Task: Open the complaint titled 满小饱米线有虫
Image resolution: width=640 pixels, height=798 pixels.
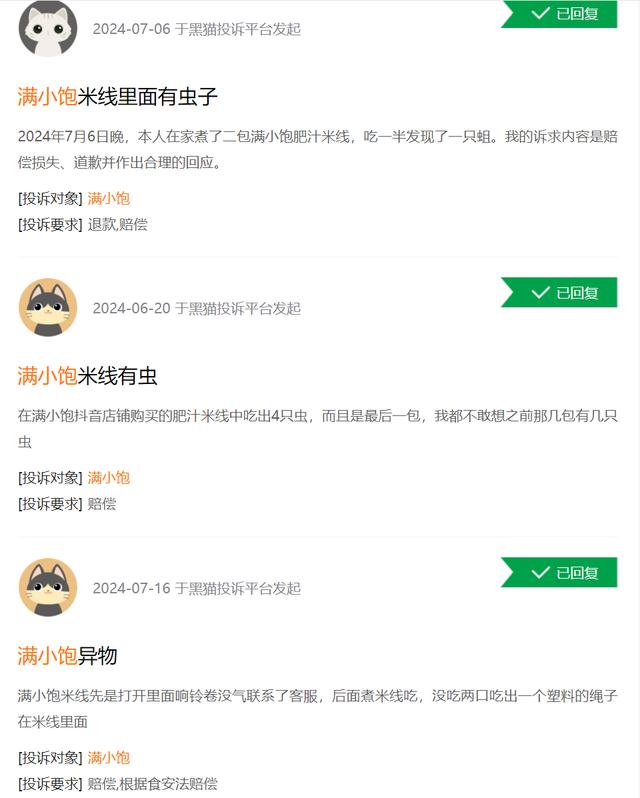Action: tap(88, 376)
